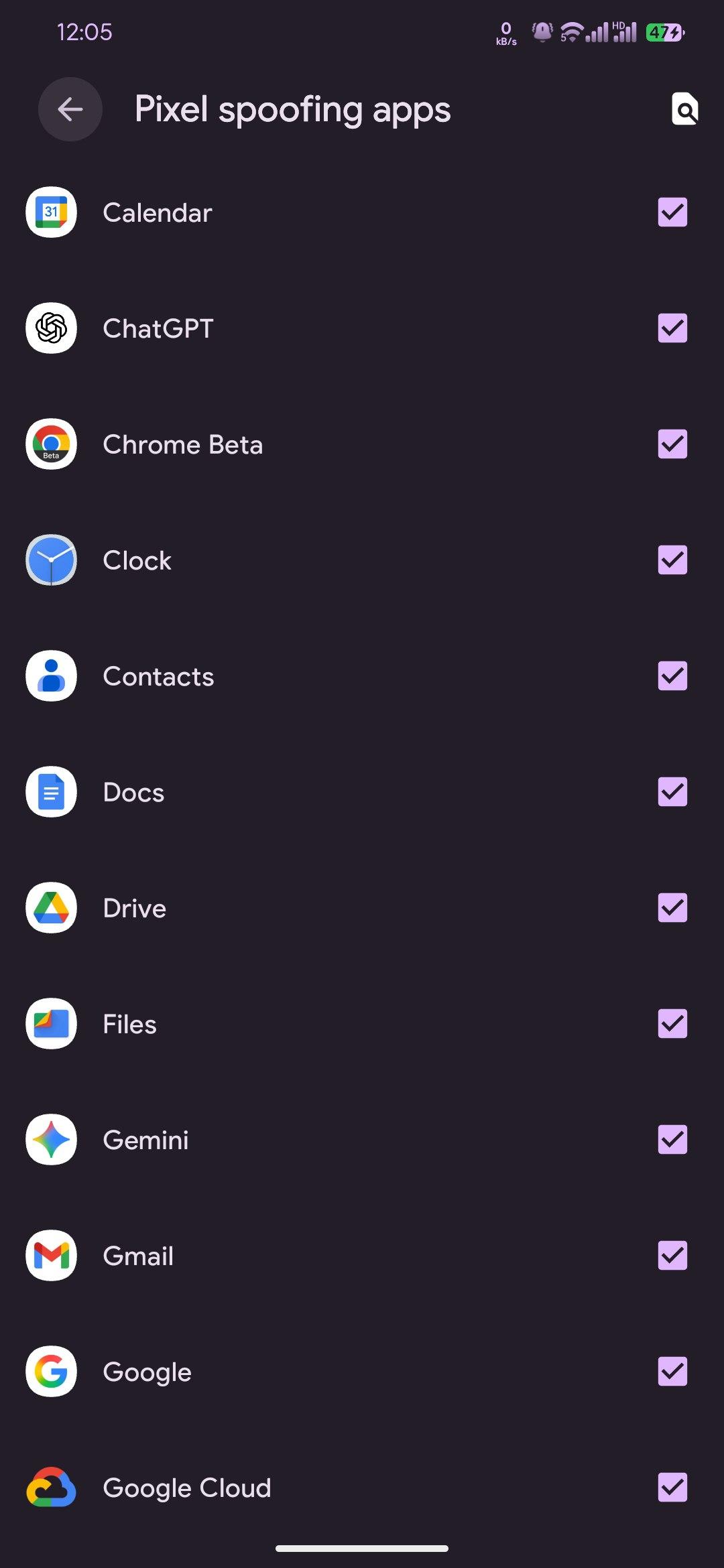
Task: Untick the Google Cloud checkbox
Action: click(672, 1488)
